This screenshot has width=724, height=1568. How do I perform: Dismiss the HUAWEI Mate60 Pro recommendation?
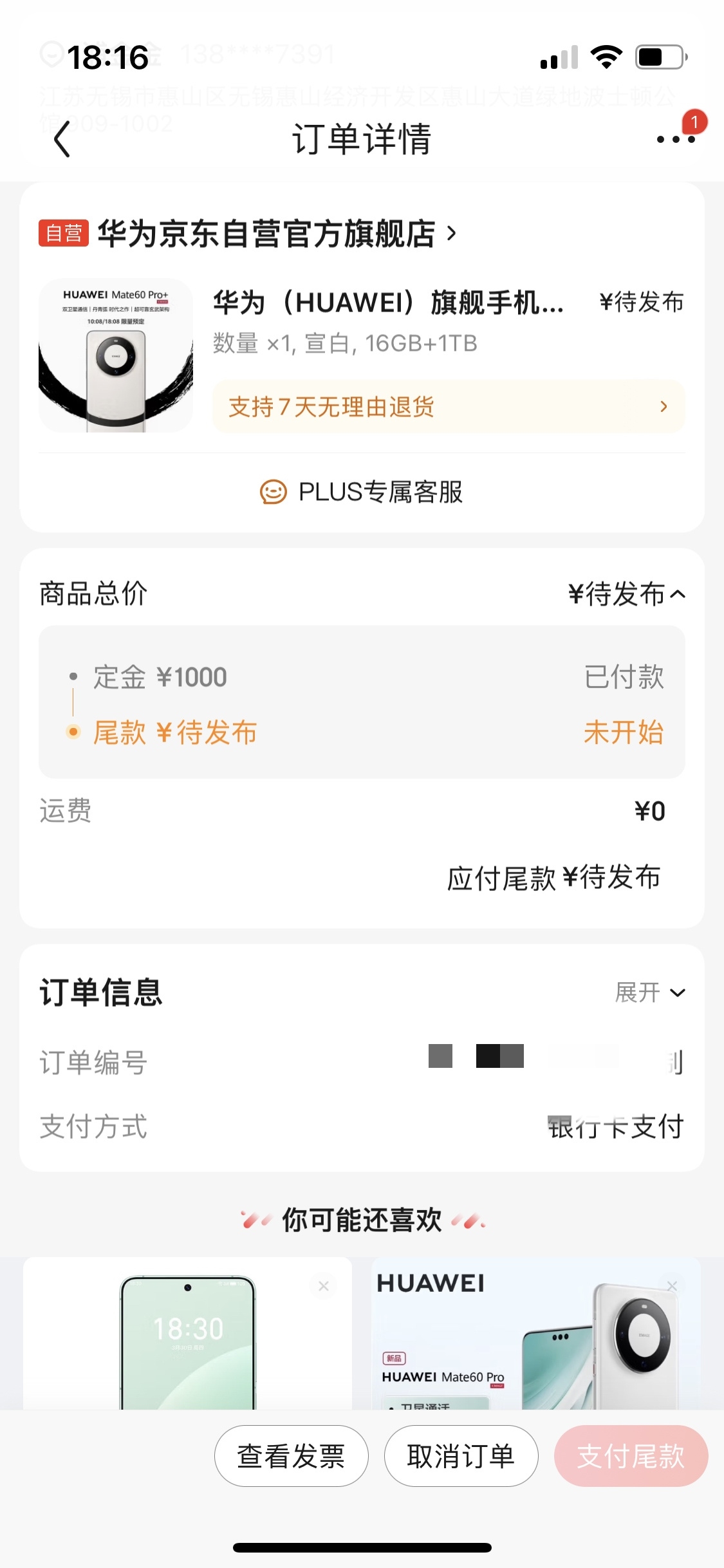pos(673,1286)
